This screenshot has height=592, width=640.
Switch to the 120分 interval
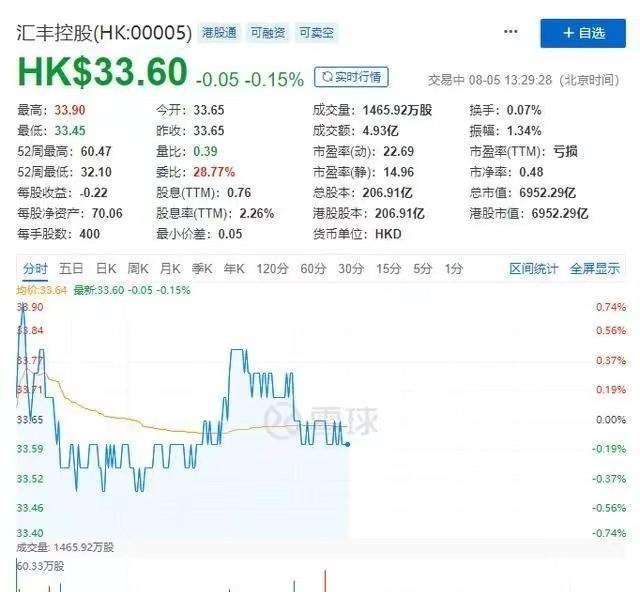pos(271,268)
